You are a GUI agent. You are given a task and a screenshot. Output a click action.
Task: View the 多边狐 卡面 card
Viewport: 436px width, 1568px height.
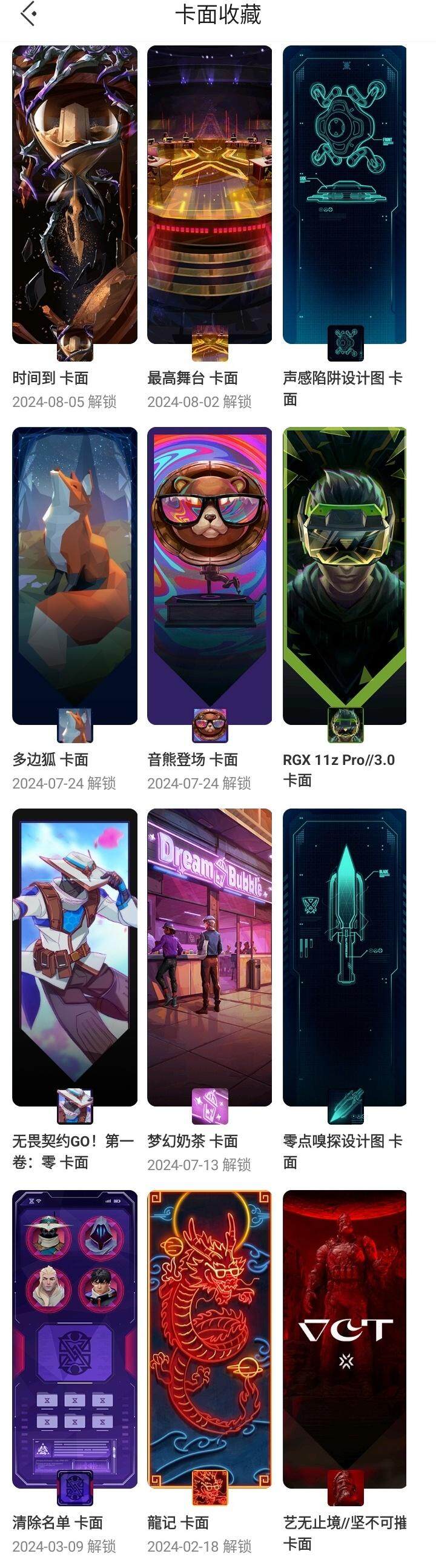click(74, 575)
